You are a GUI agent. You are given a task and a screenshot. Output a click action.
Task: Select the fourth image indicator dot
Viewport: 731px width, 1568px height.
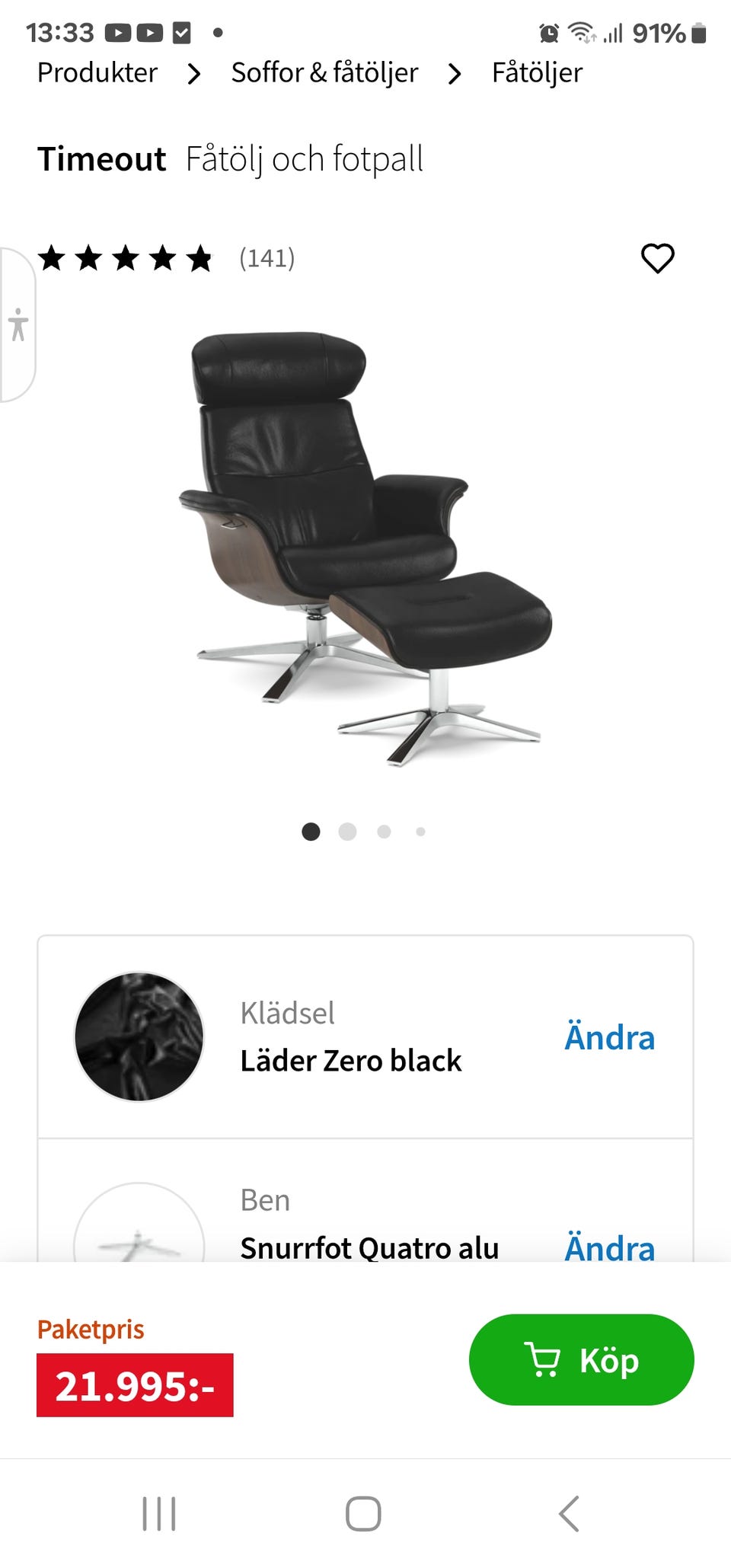click(x=420, y=832)
